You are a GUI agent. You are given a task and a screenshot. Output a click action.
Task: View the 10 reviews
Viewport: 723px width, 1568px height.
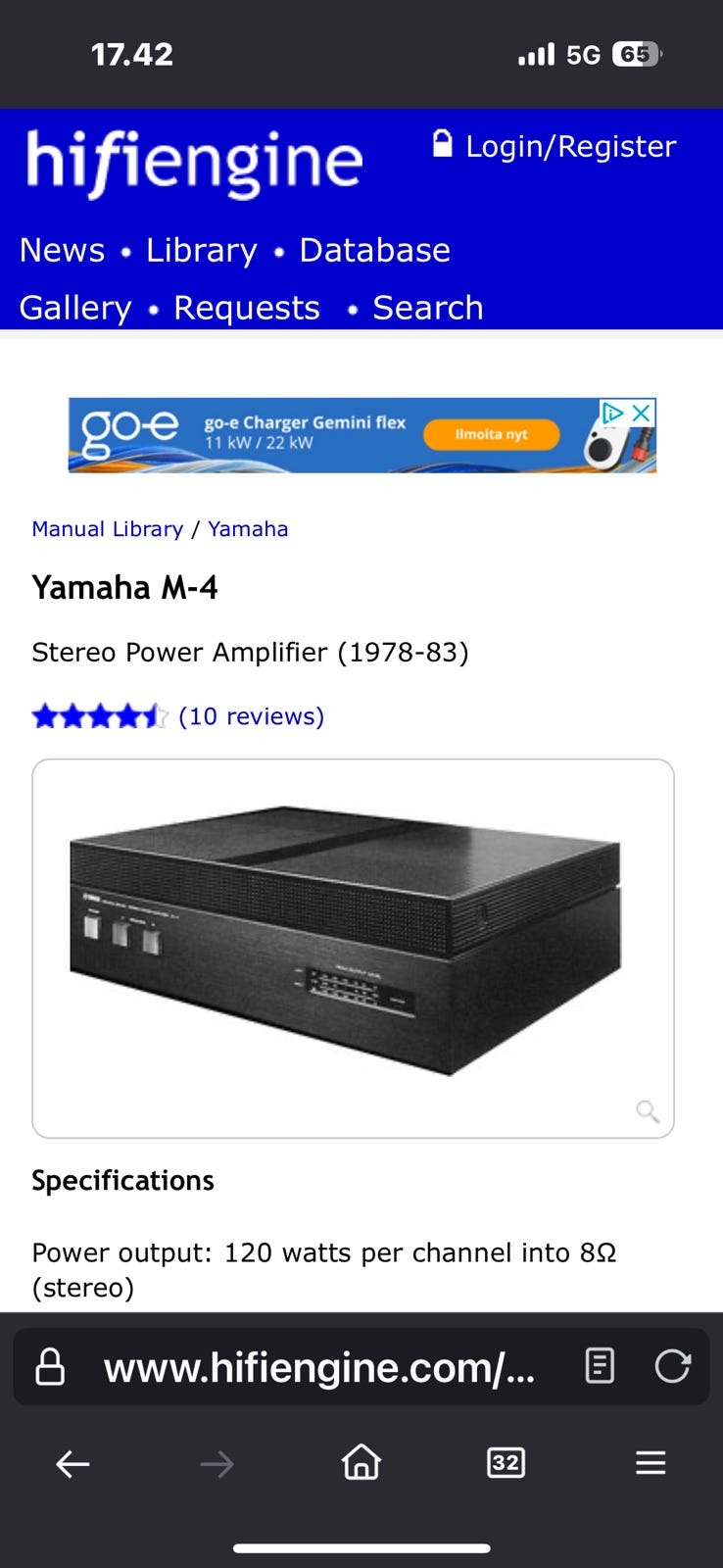pyautogui.click(x=251, y=716)
